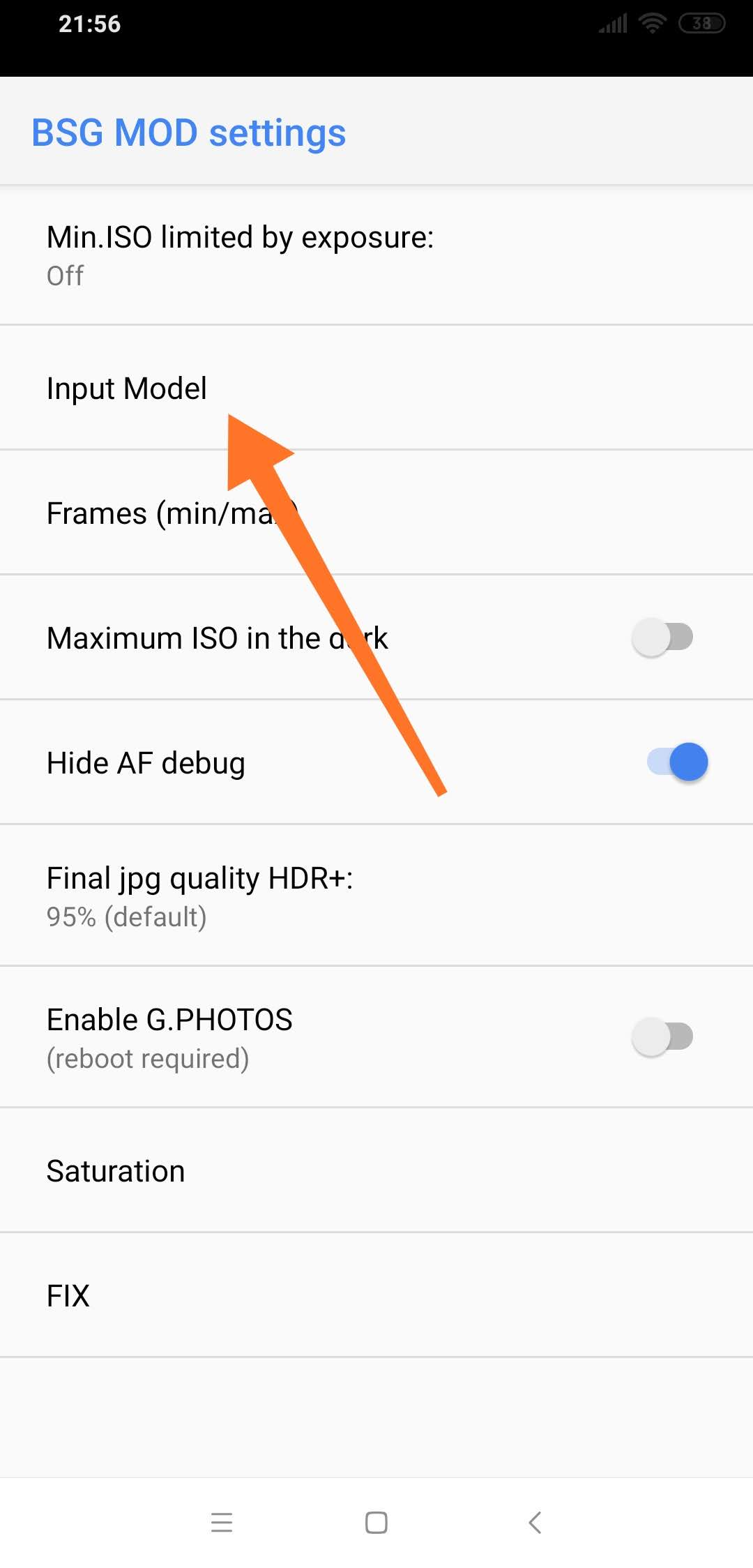Disable the Hide AF debug switch
The height and width of the screenshot is (1568, 753).
click(677, 762)
